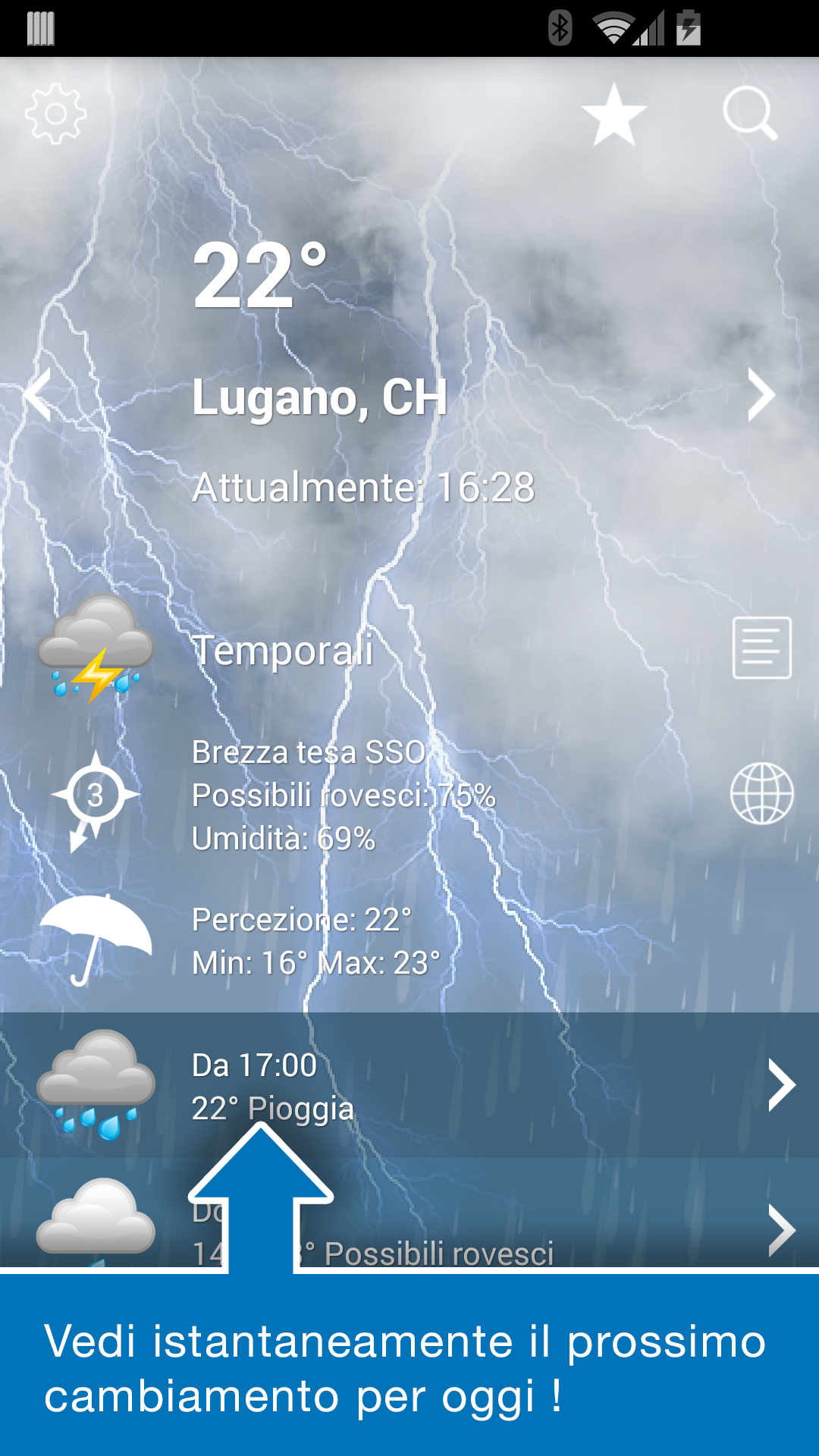Open the settings gear

55,115
